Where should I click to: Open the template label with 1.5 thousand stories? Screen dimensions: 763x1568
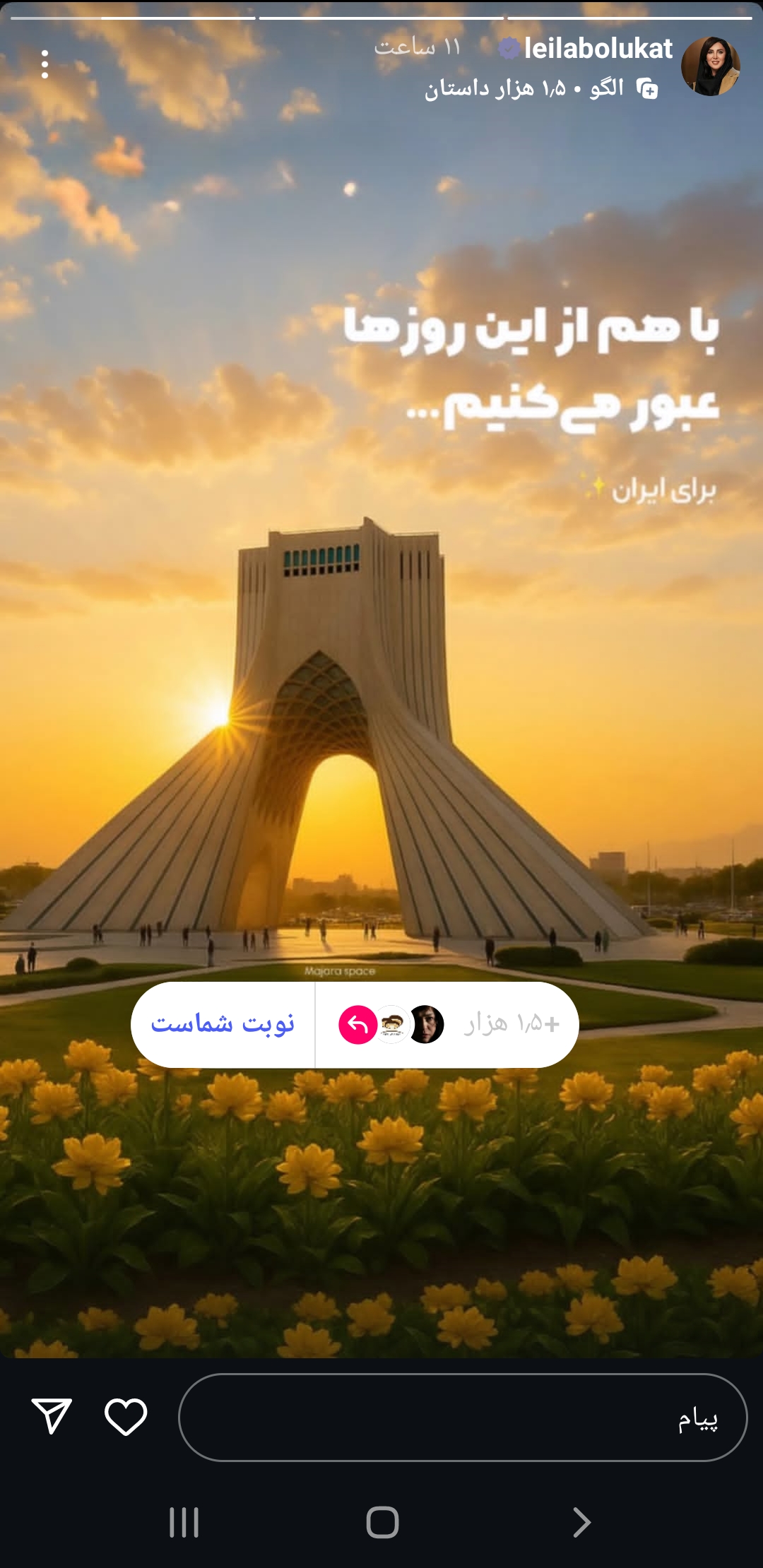click(540, 88)
